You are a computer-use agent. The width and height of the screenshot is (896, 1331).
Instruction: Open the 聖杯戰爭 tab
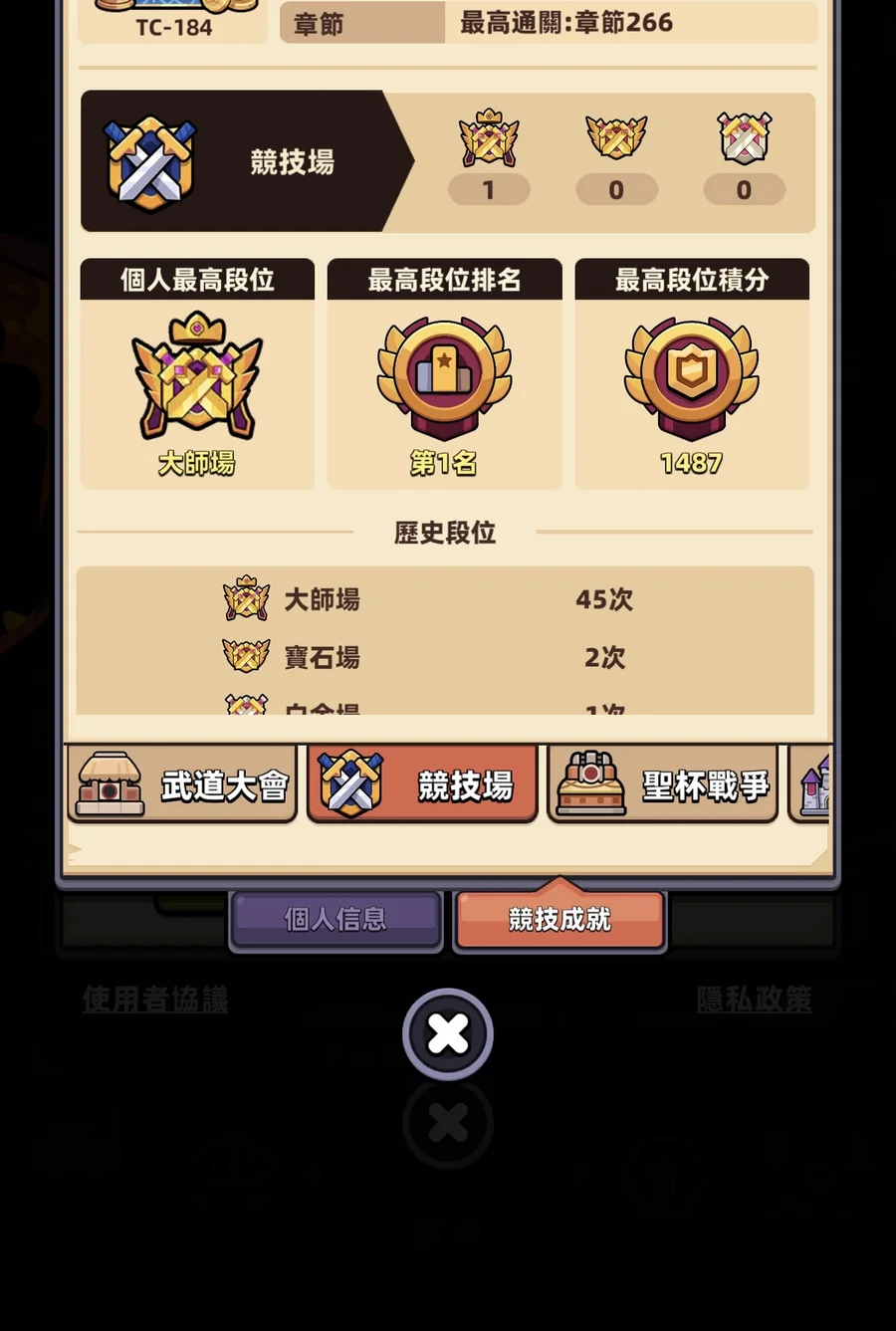point(662,784)
